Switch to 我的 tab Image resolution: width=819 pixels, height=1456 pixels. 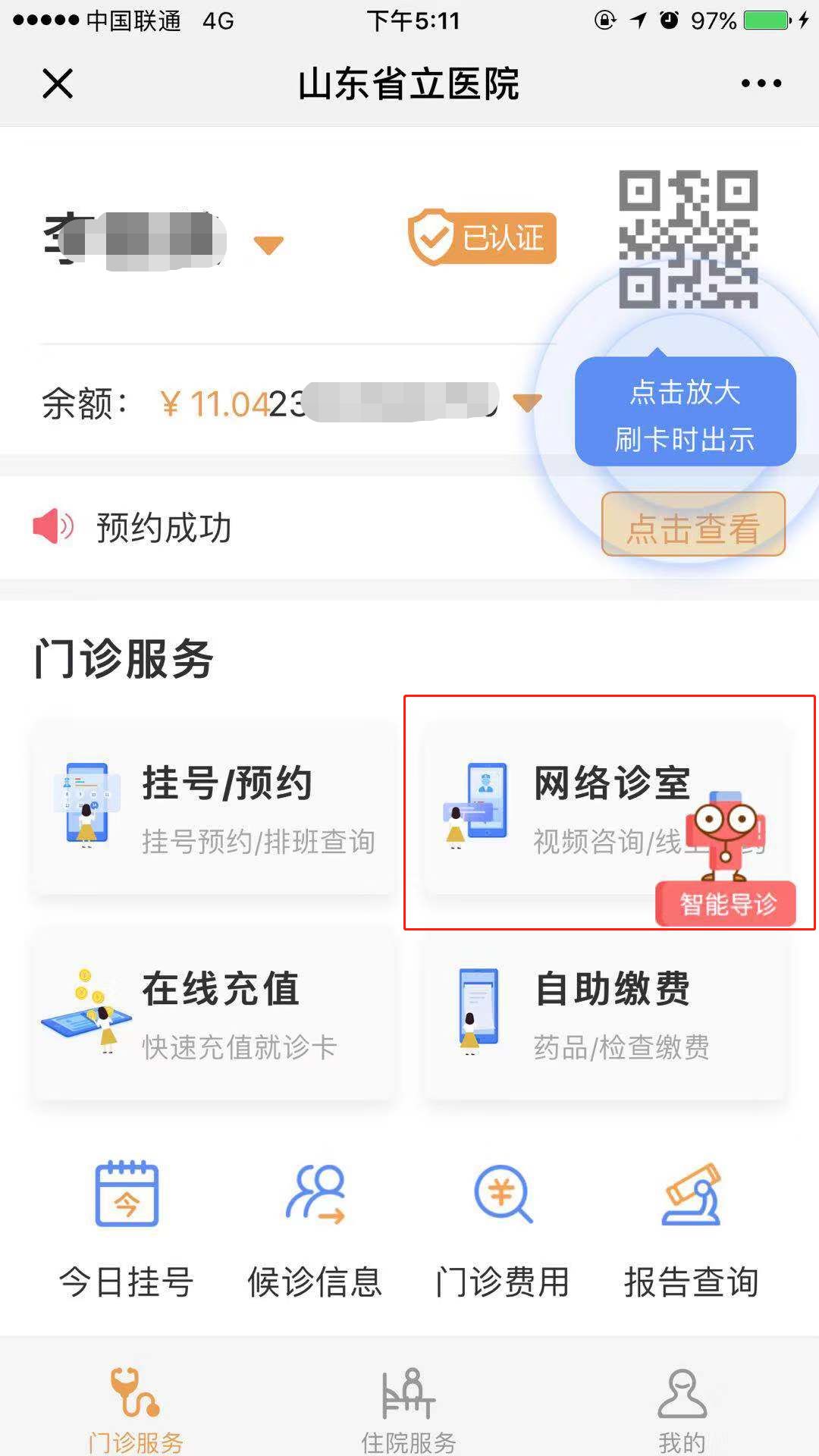click(x=682, y=1409)
